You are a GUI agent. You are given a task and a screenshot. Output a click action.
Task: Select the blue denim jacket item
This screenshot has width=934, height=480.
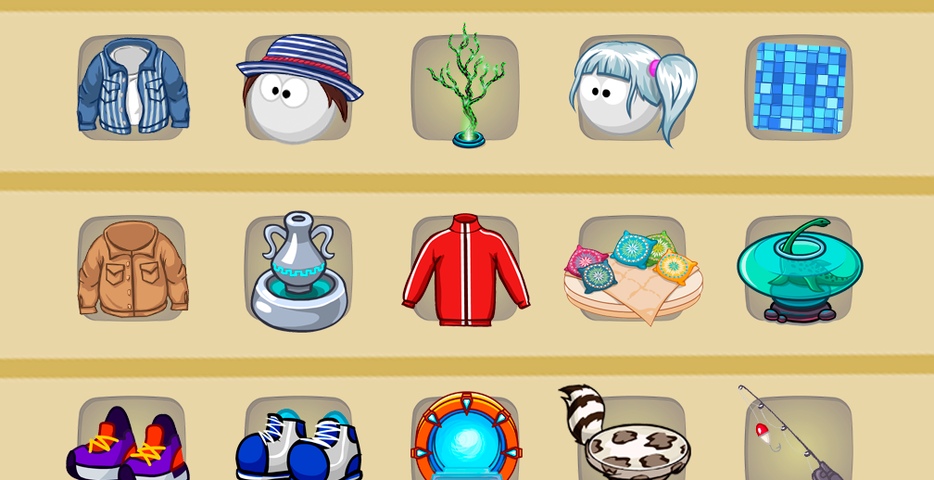click(x=132, y=88)
